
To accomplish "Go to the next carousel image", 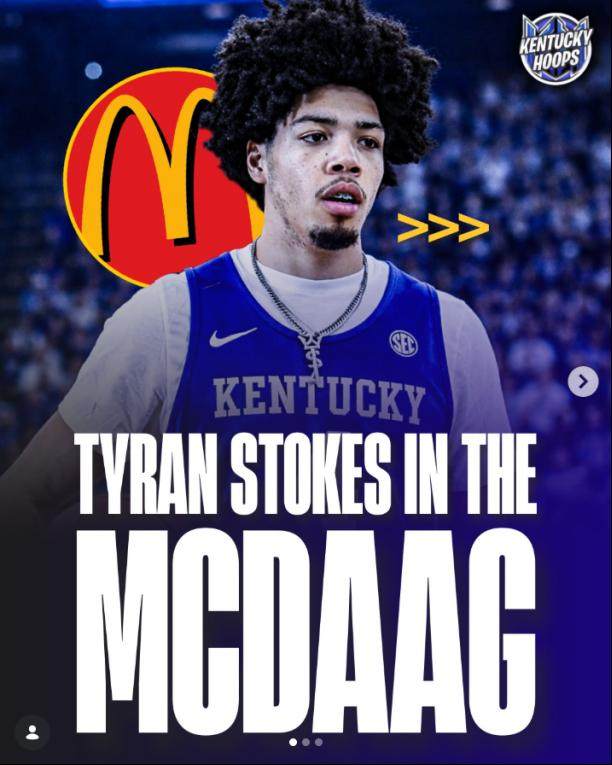I will click(583, 381).
